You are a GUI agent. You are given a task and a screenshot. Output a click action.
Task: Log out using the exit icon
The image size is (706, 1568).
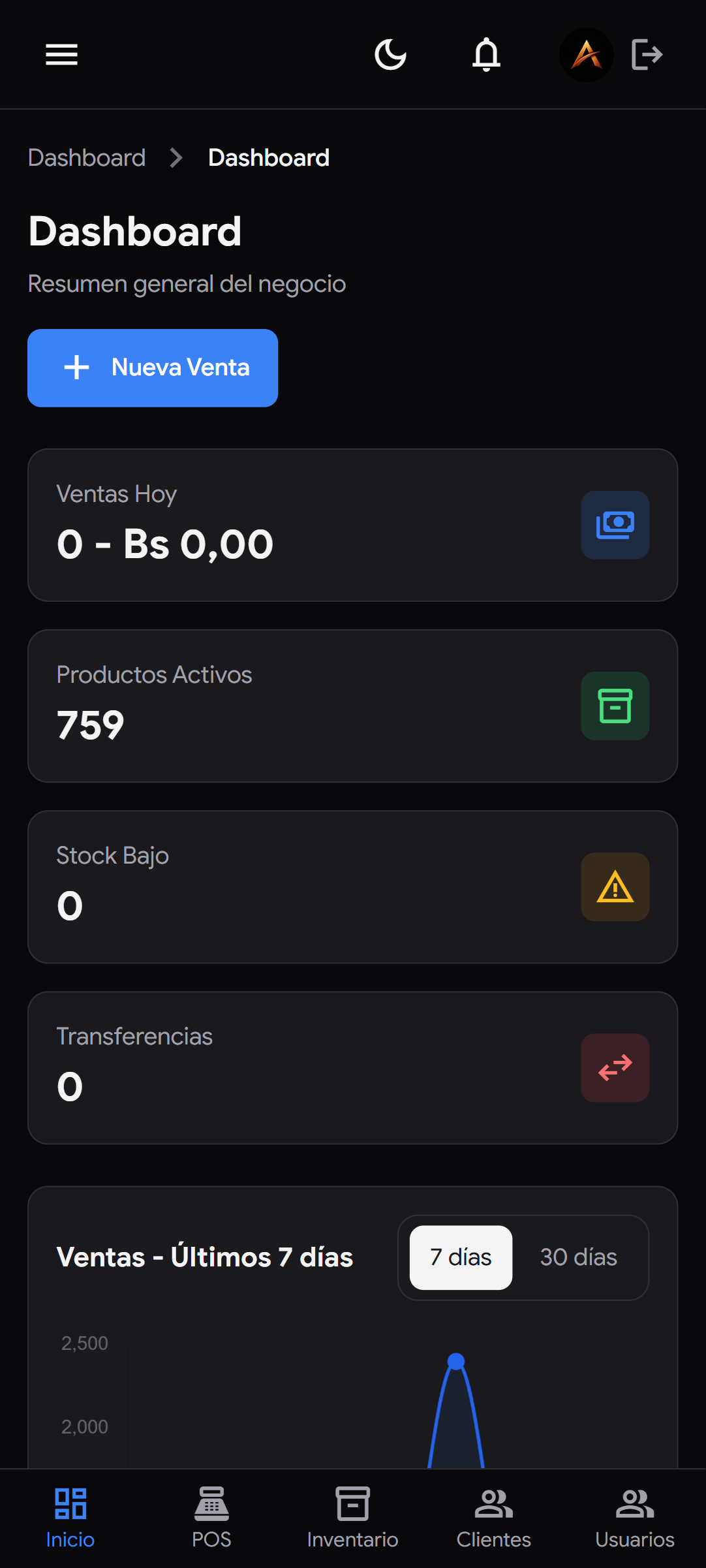coord(647,55)
